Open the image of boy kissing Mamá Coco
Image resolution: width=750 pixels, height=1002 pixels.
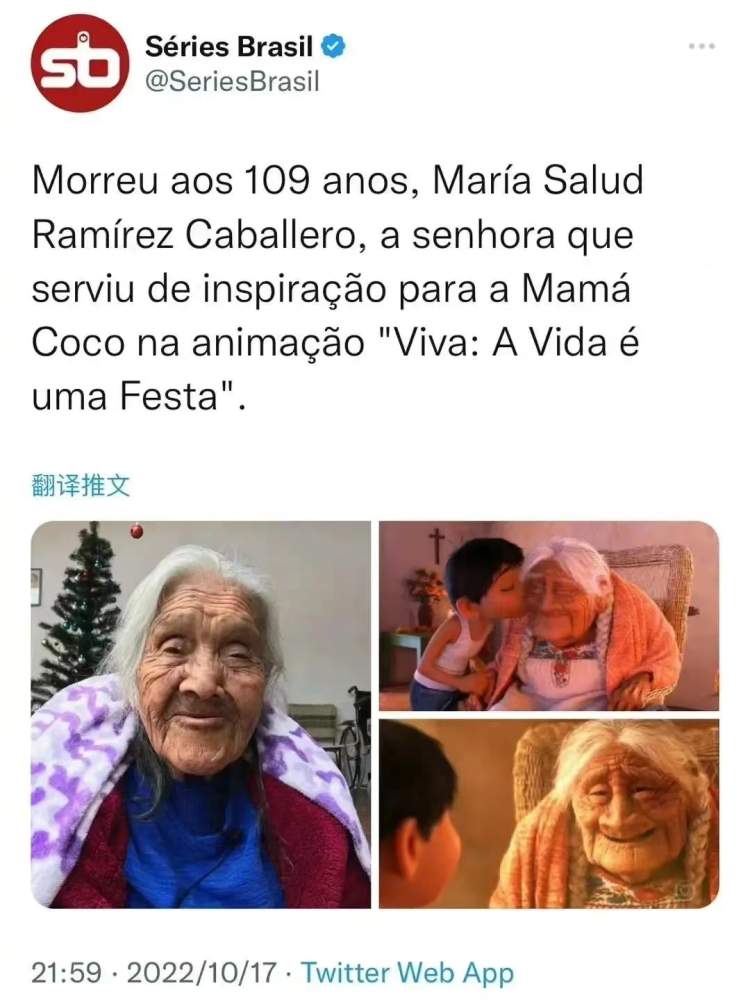click(x=548, y=615)
